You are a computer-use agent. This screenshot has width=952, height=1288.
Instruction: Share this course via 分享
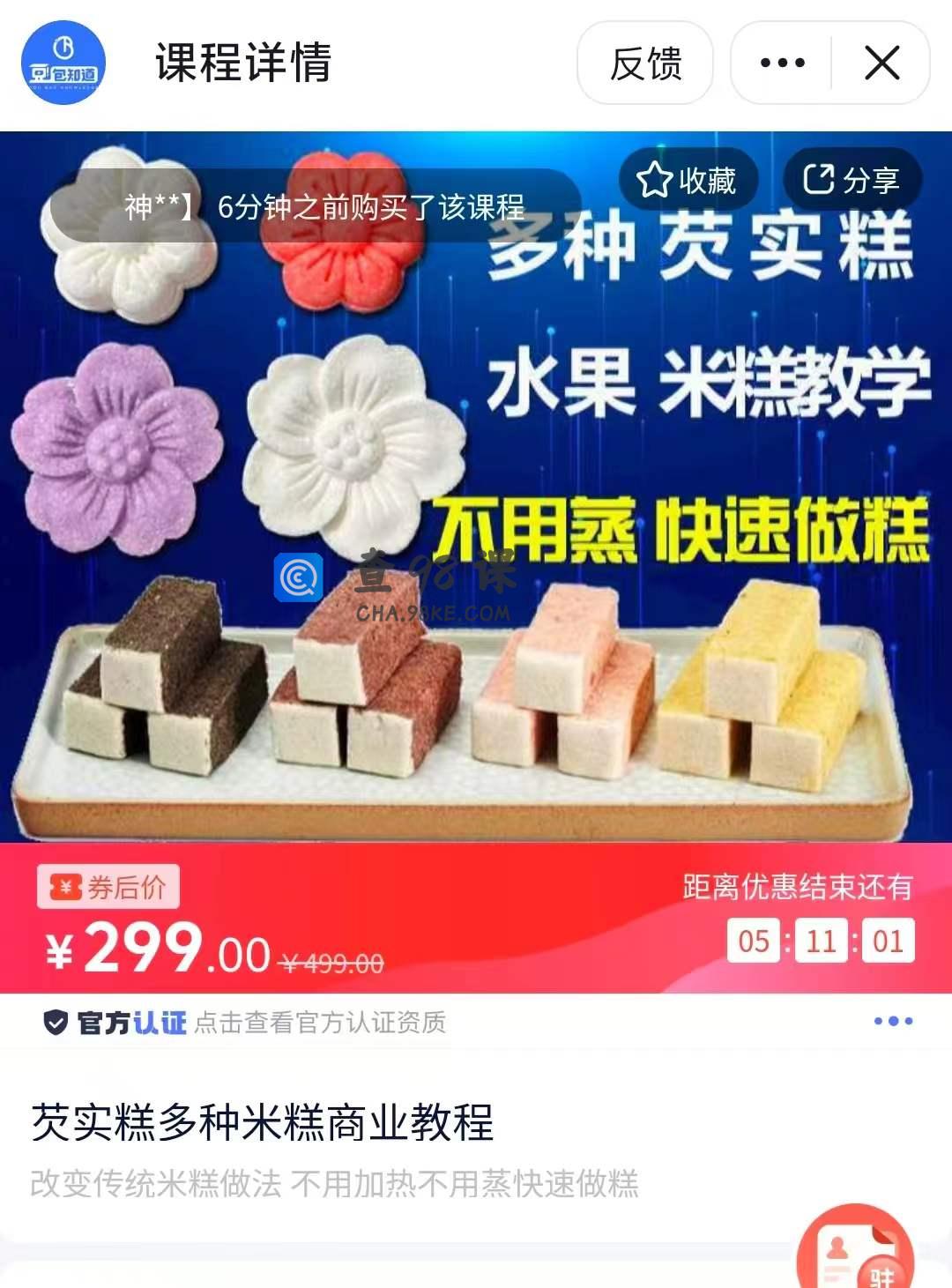coord(852,181)
